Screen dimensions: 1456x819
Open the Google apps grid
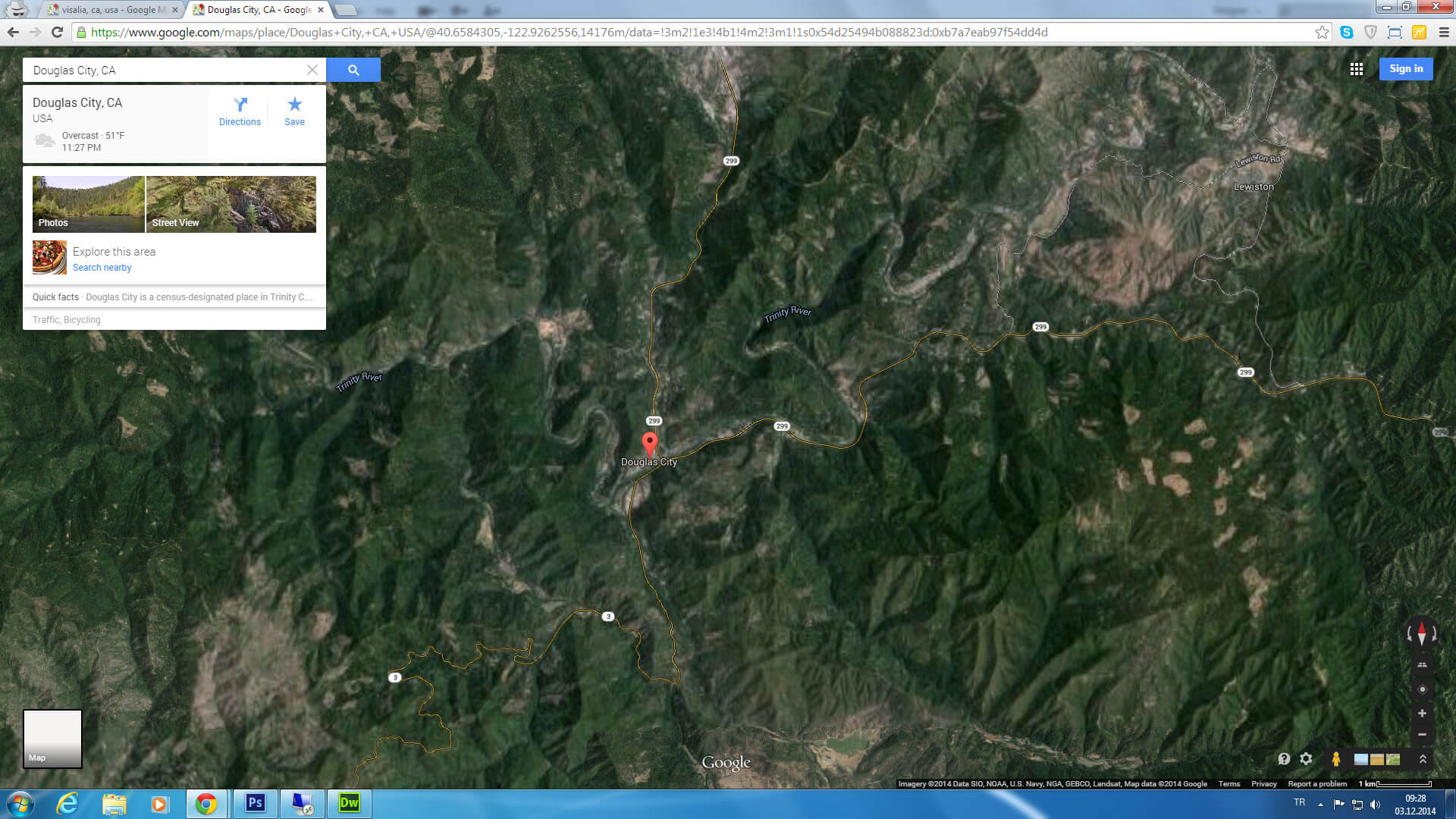point(1357,69)
